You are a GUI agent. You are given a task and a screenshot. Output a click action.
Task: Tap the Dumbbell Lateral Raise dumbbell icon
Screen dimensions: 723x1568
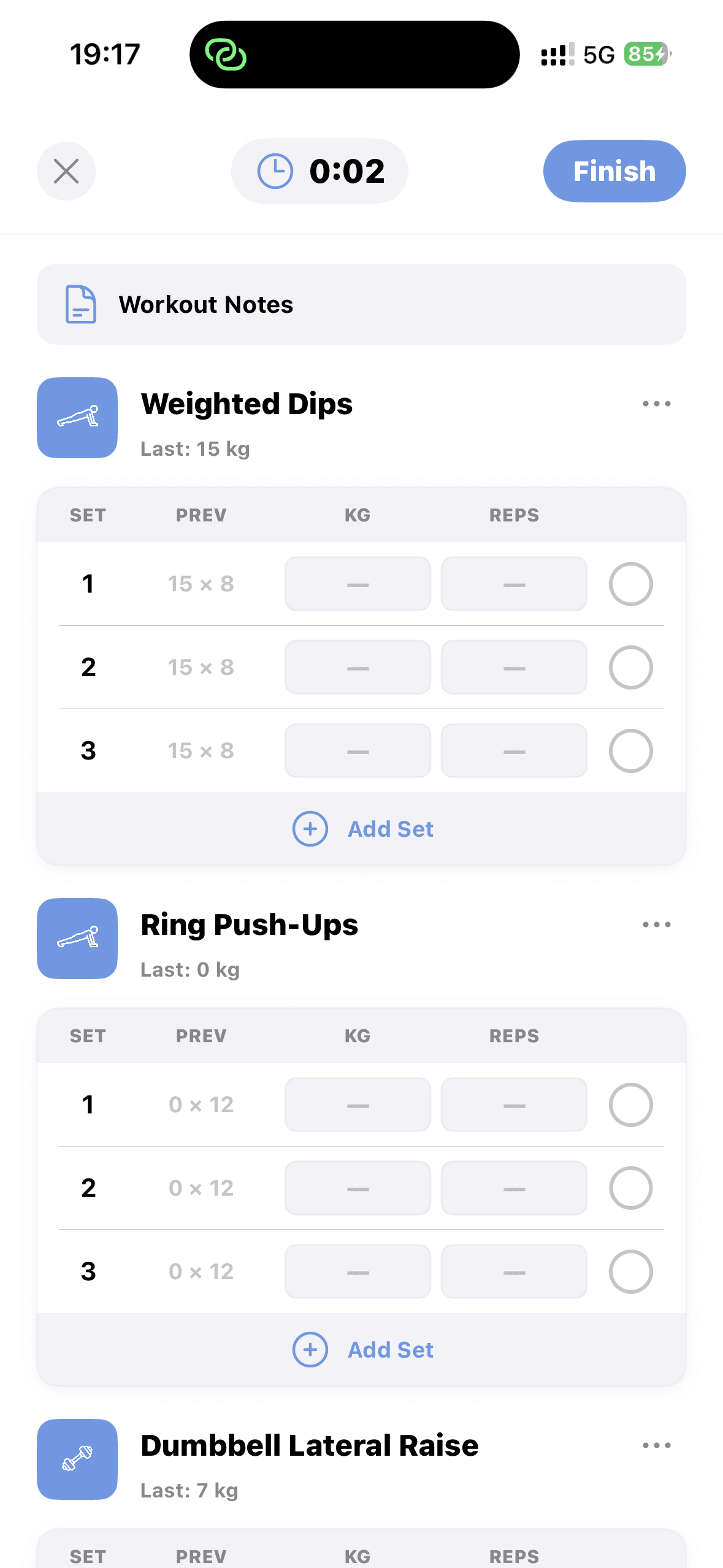point(77,1459)
